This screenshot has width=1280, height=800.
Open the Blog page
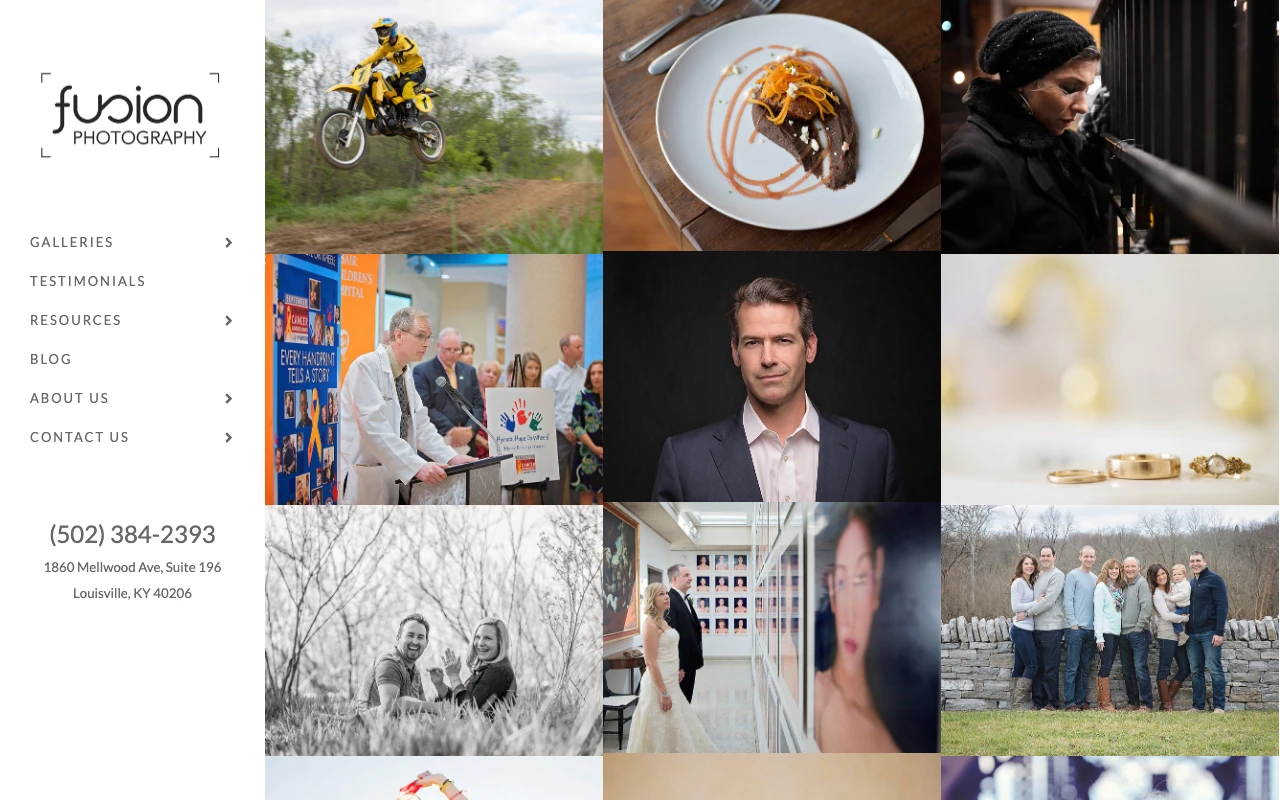point(51,359)
